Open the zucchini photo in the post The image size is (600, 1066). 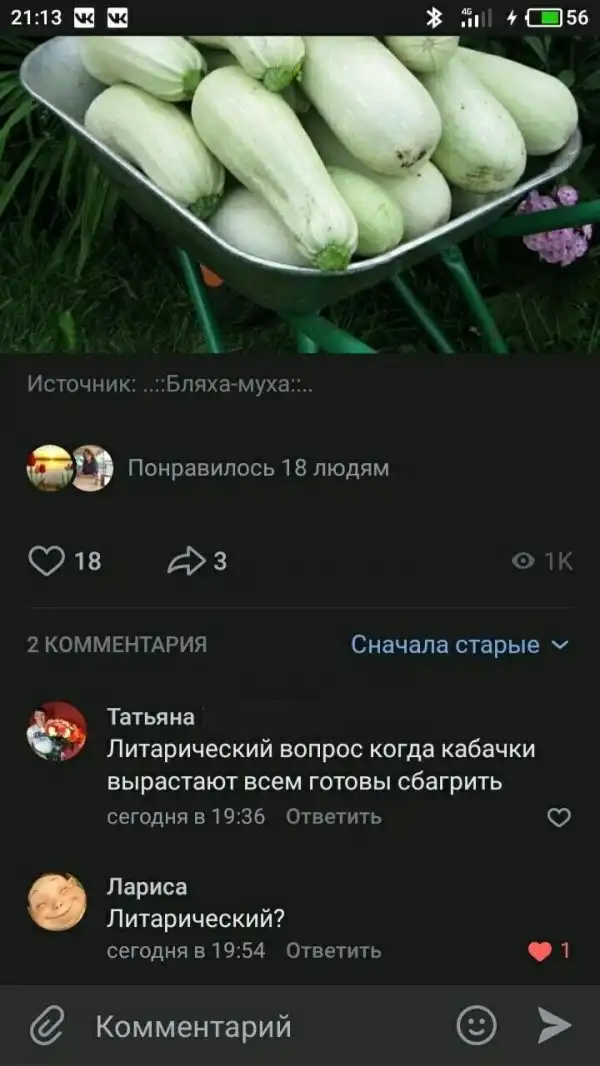tap(300, 190)
